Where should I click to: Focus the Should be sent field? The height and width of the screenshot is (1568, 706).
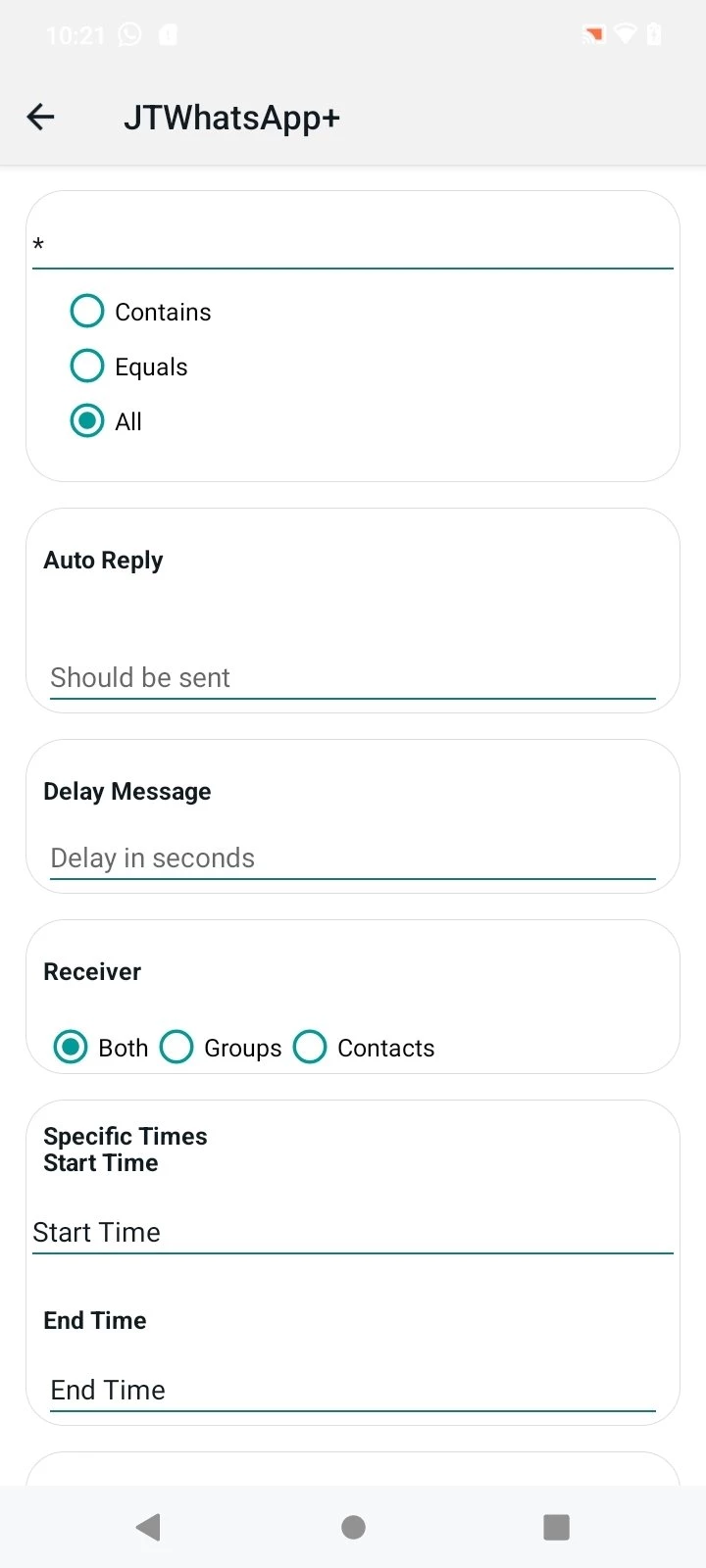click(353, 677)
